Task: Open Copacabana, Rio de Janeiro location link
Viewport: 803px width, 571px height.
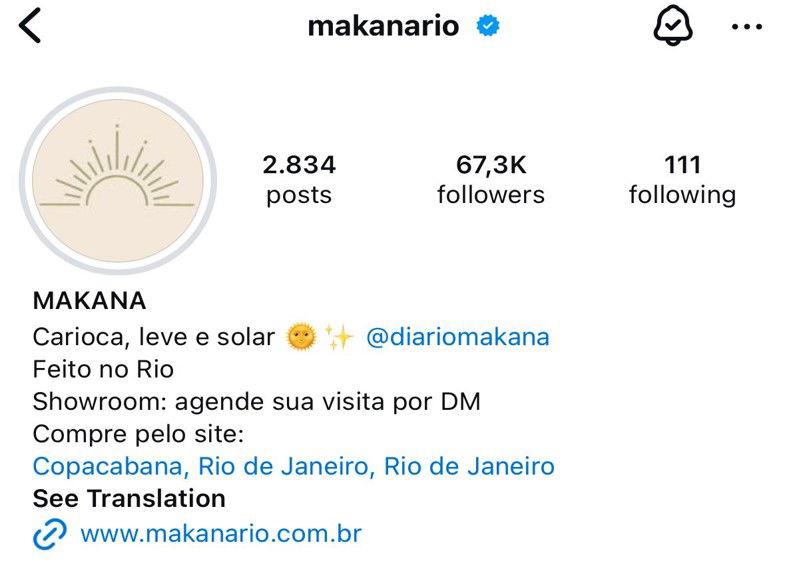Action: [293, 466]
